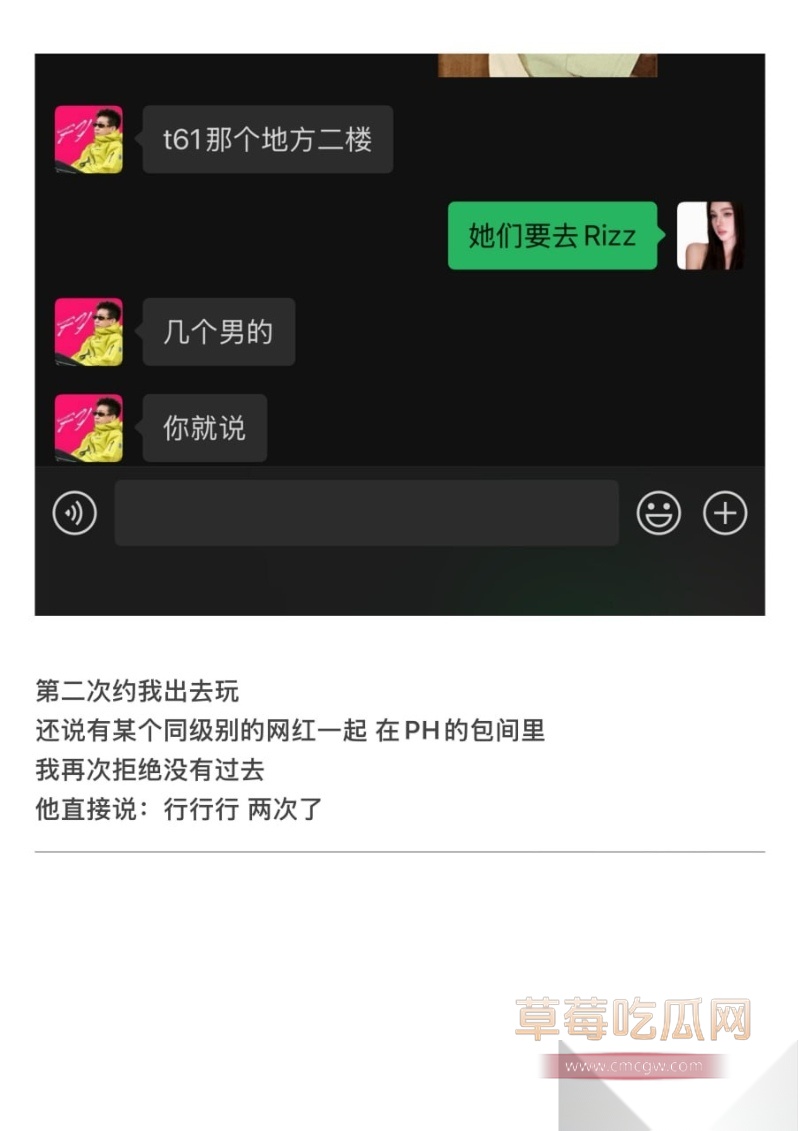Tap the message input field
The image size is (800, 1131).
(x=365, y=512)
